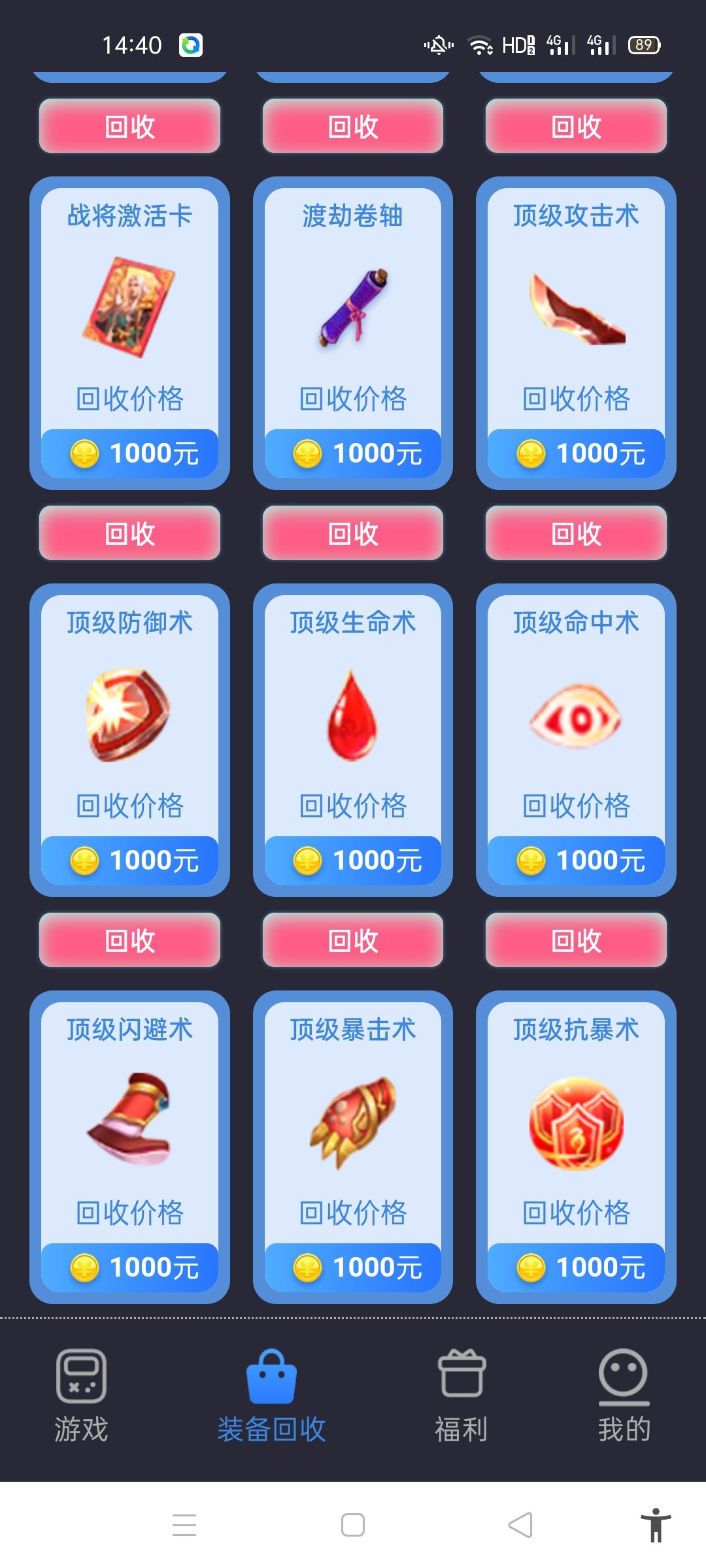The image size is (706, 1568).
Task: Recycle the 渡劫卷轴 item
Action: coord(353,533)
